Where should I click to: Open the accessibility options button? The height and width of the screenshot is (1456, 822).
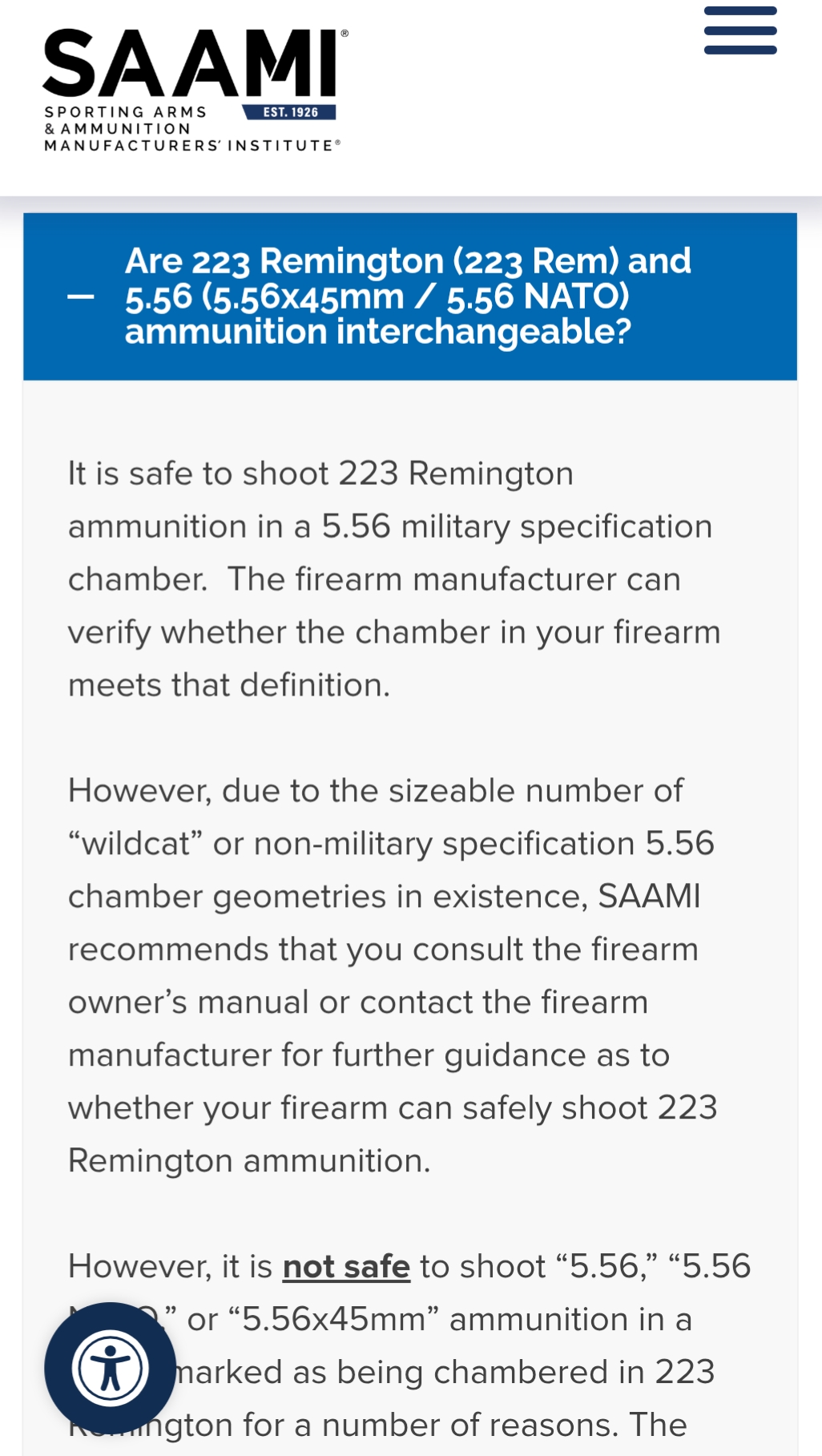coord(110,1368)
